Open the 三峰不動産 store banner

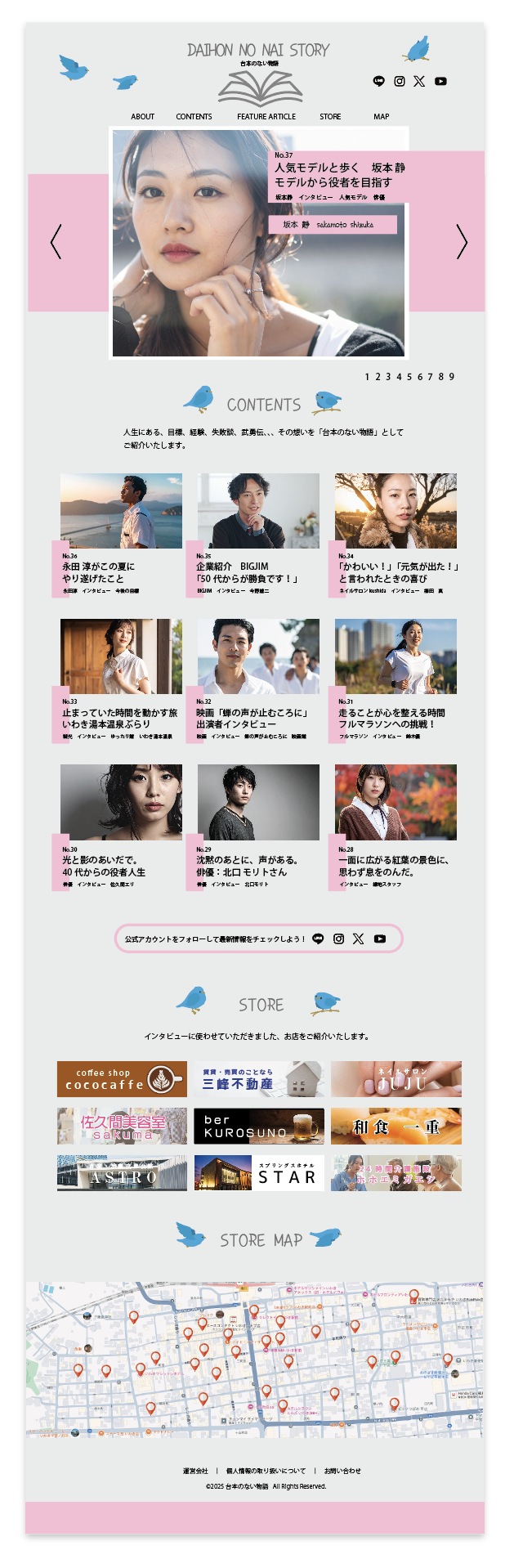coord(259,1079)
